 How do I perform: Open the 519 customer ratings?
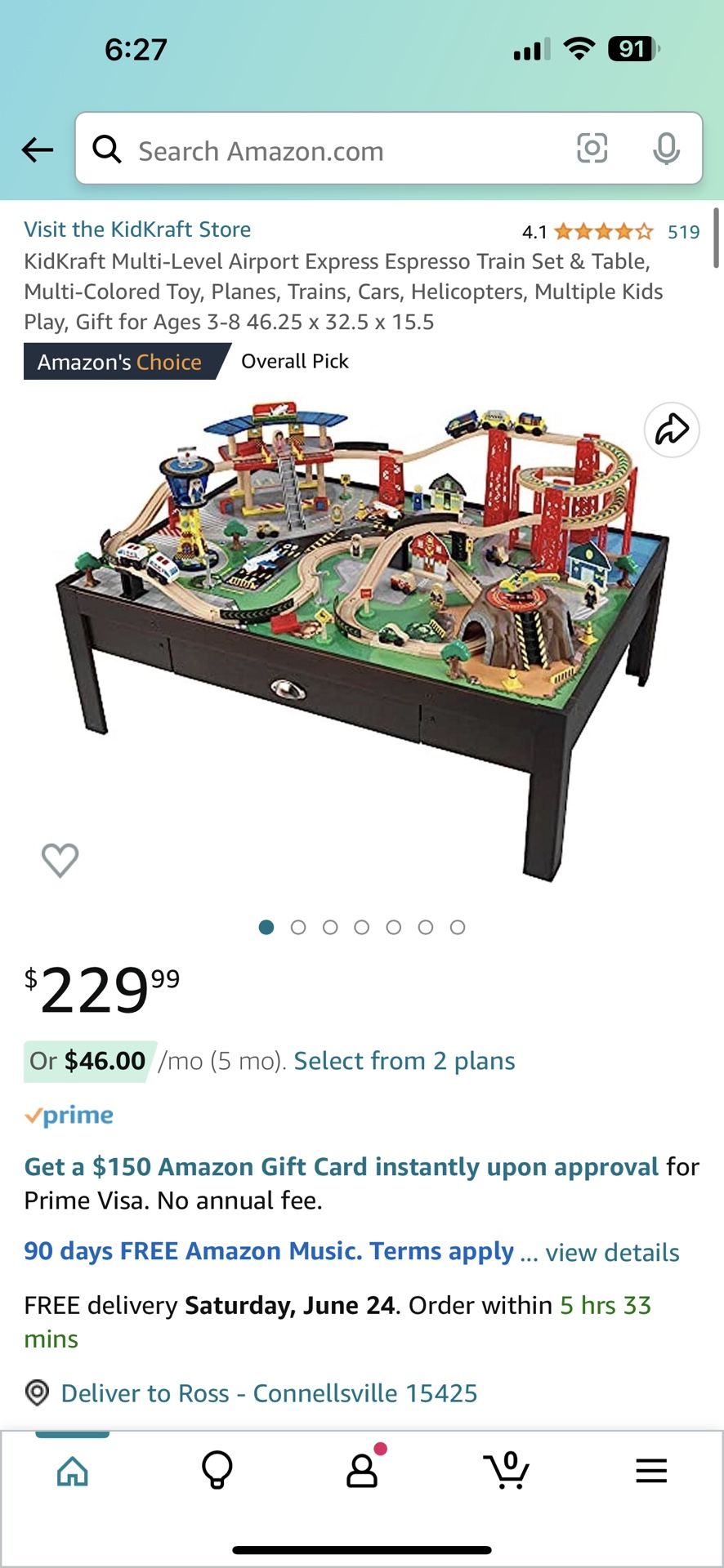pyautogui.click(x=684, y=232)
